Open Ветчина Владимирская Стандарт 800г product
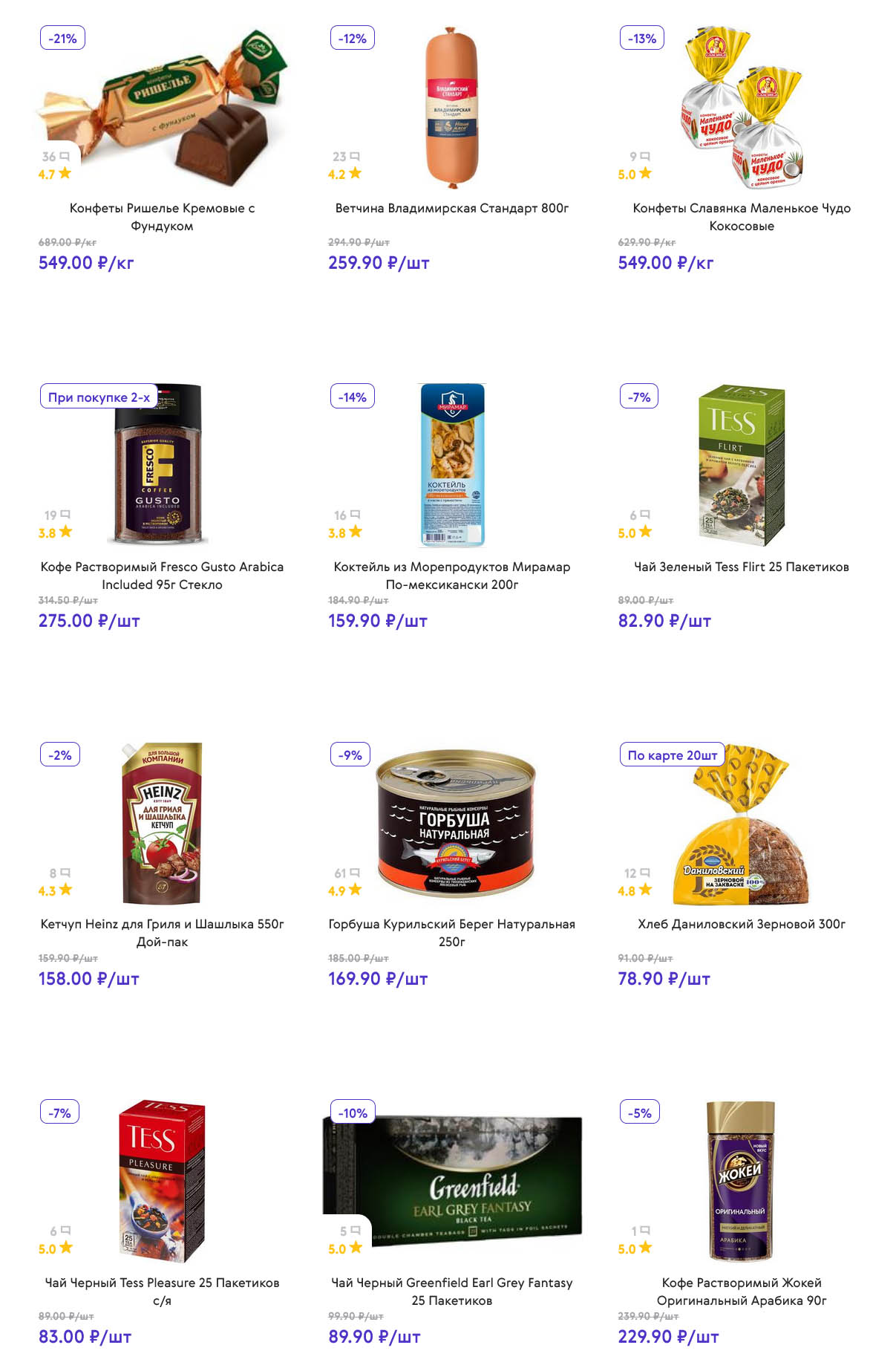Viewport: 896px width, 1368px height. [451, 208]
